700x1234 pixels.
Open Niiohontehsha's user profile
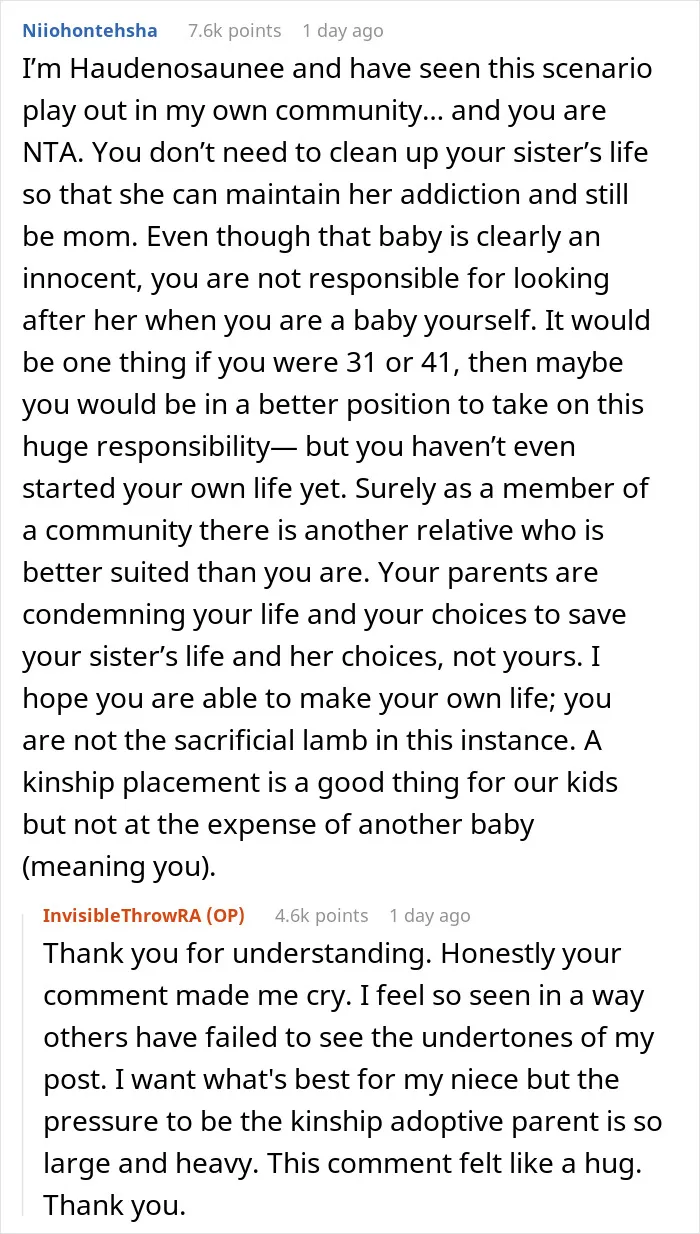click(x=89, y=31)
